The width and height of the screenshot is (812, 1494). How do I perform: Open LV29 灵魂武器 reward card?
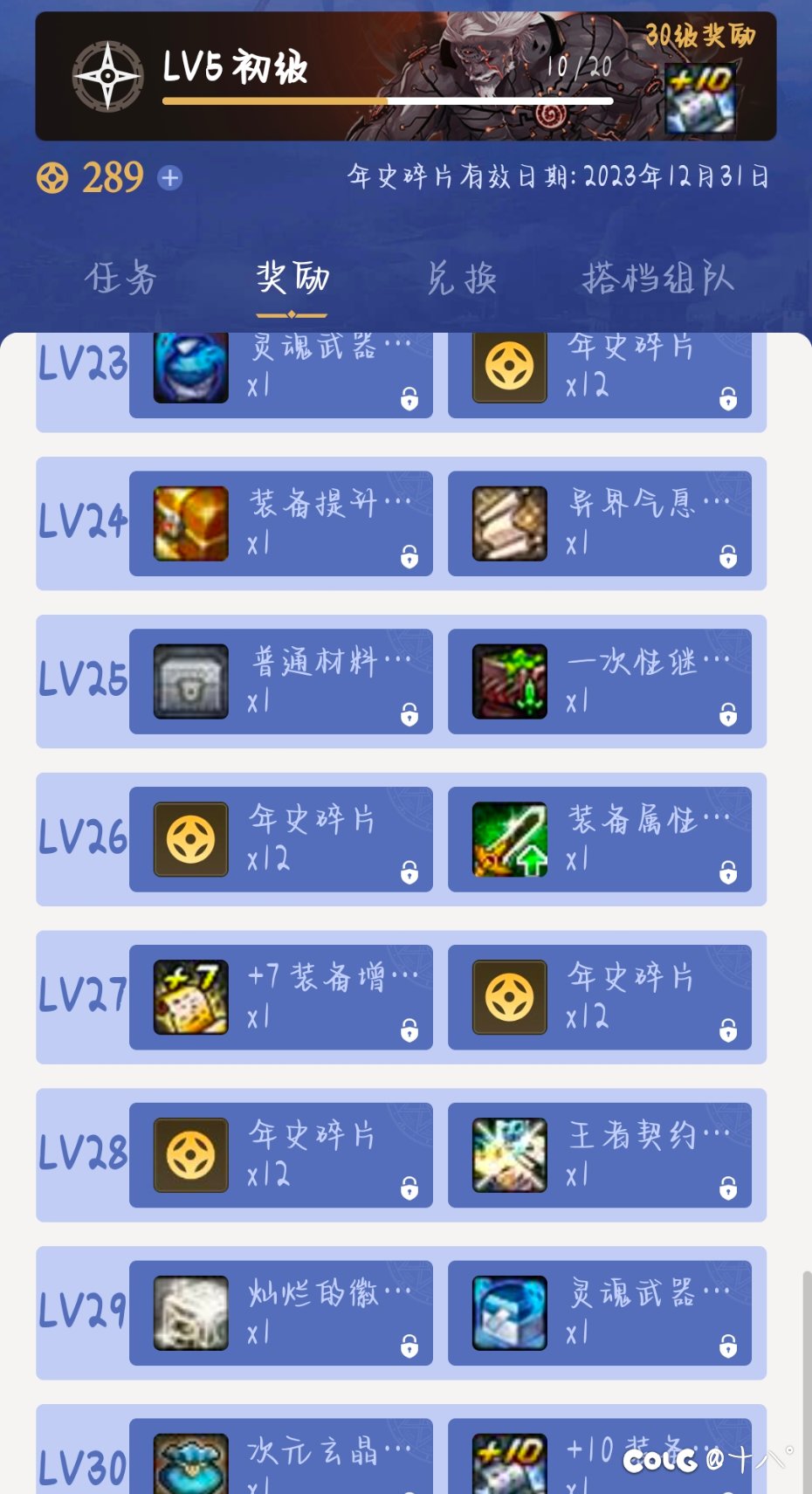(599, 1313)
